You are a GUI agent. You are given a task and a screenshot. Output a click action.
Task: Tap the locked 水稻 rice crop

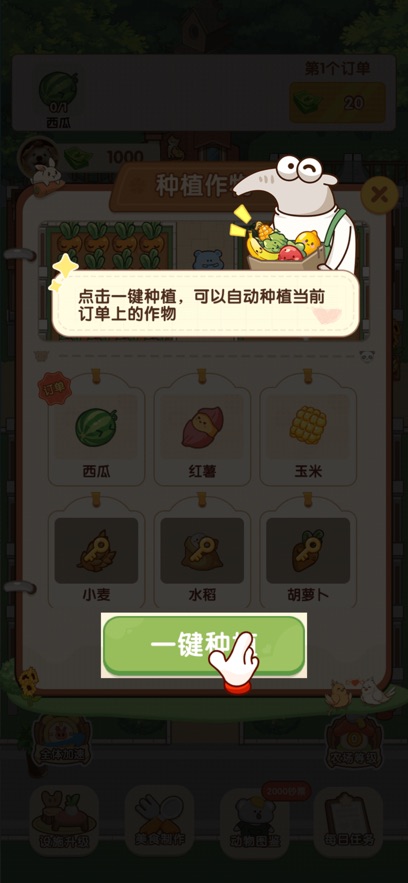pos(202,552)
